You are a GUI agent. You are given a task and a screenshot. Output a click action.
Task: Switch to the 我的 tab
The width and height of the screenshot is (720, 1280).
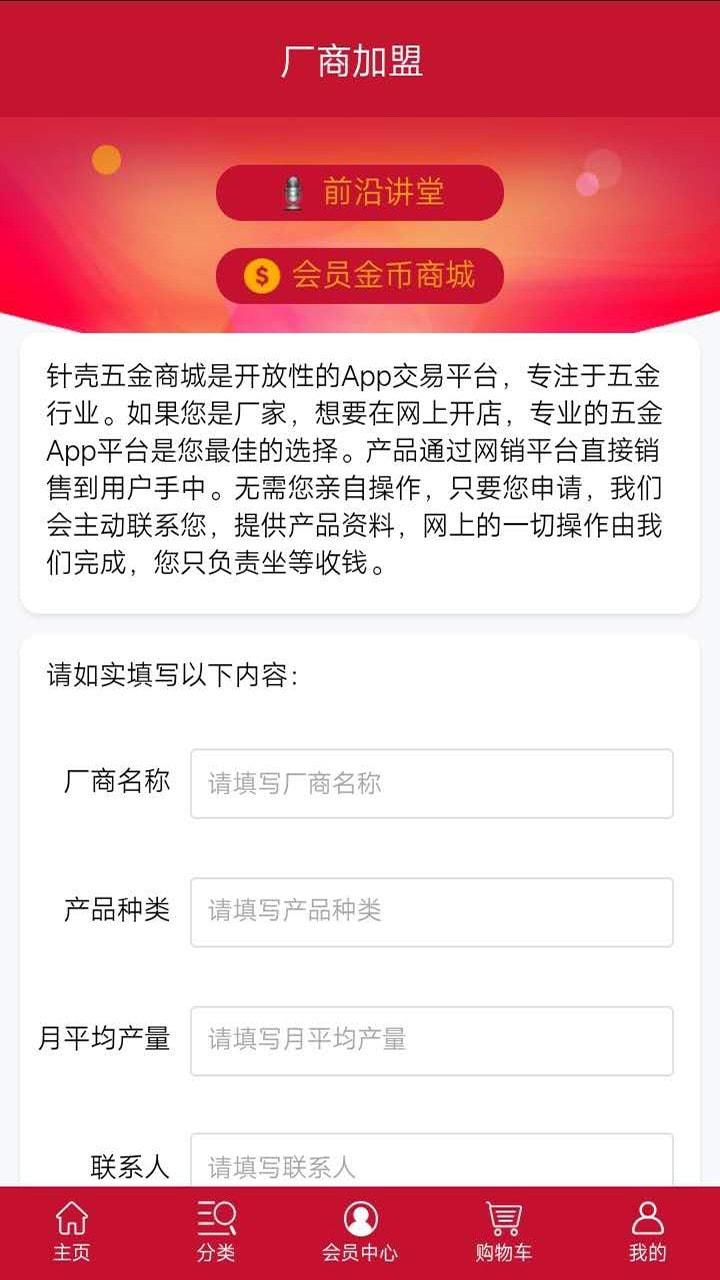pyautogui.click(x=647, y=1232)
